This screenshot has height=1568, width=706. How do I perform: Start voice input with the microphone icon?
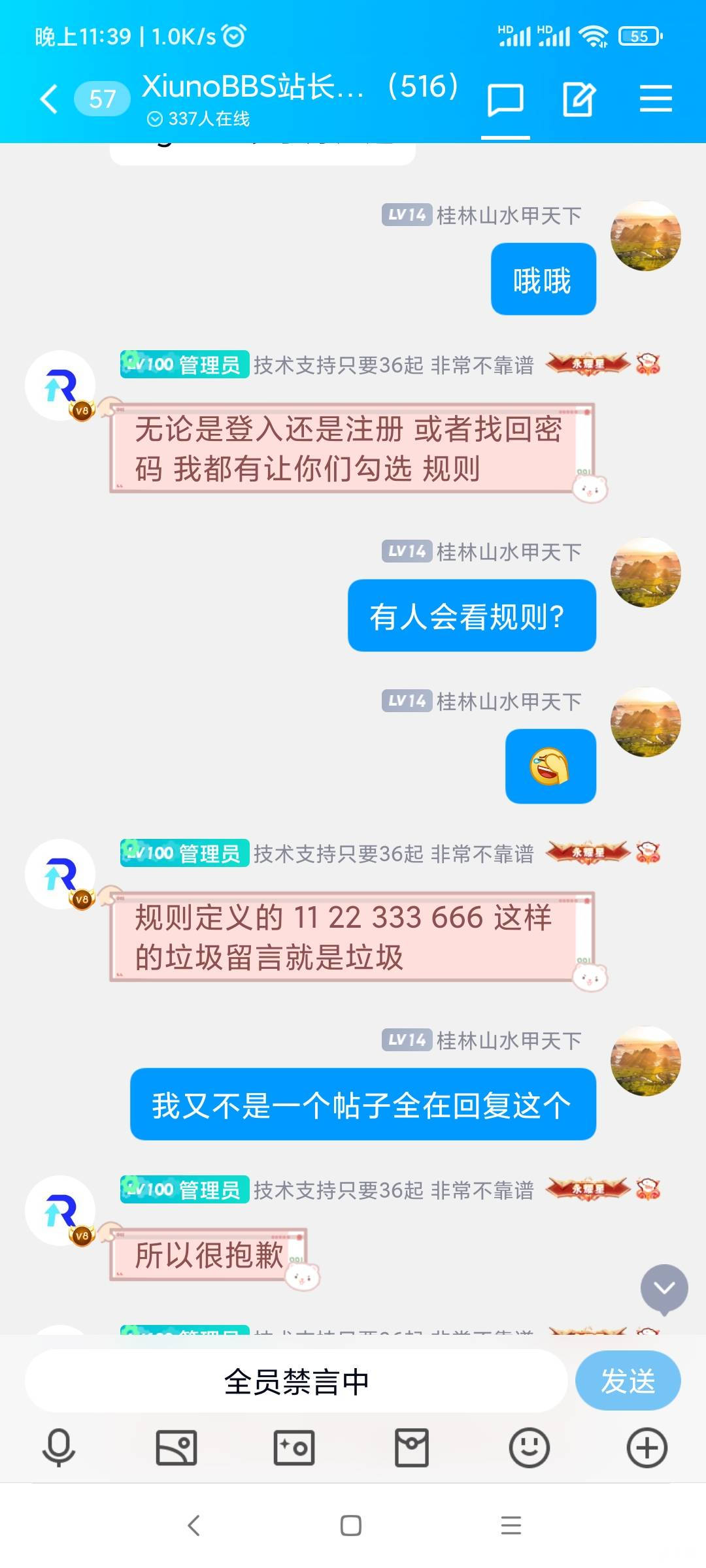[59, 1447]
